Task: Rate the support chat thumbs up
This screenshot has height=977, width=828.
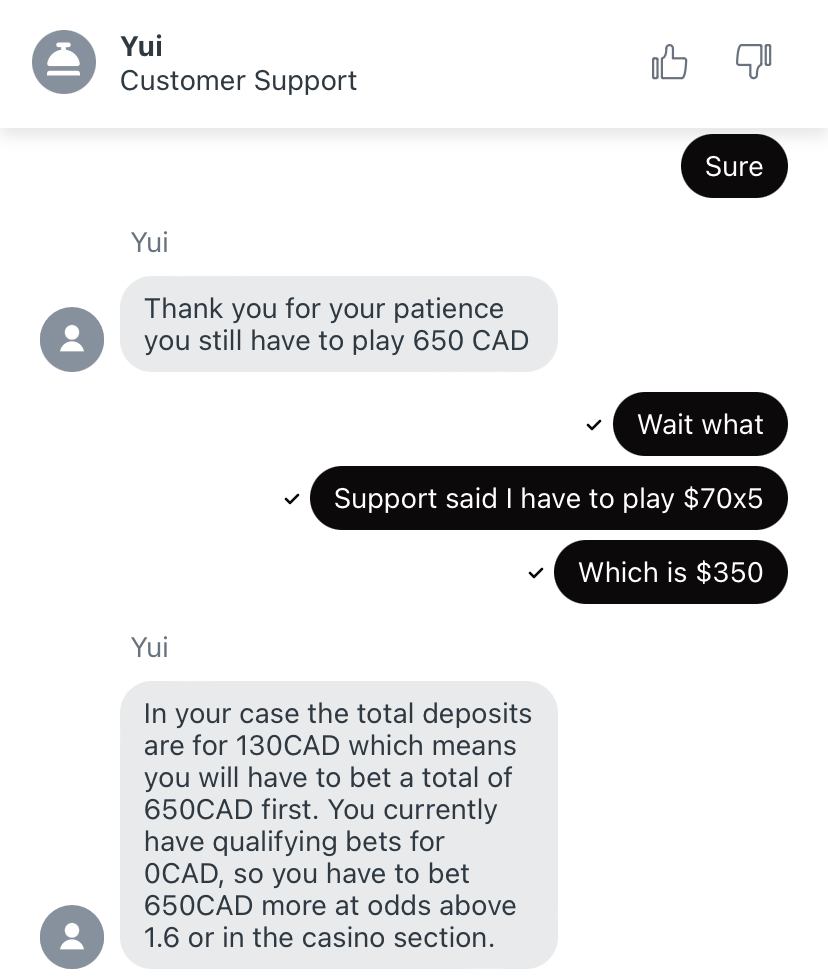Action: 669,62
